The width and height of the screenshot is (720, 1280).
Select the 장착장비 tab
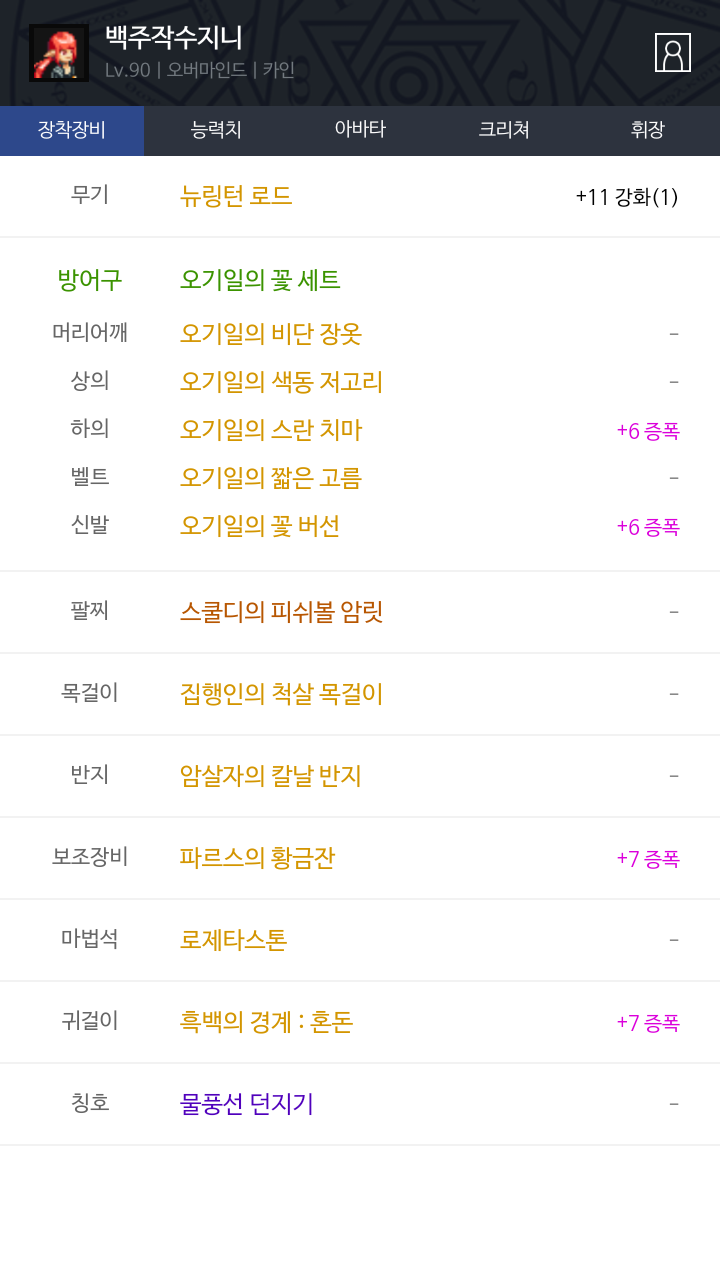click(x=72, y=130)
